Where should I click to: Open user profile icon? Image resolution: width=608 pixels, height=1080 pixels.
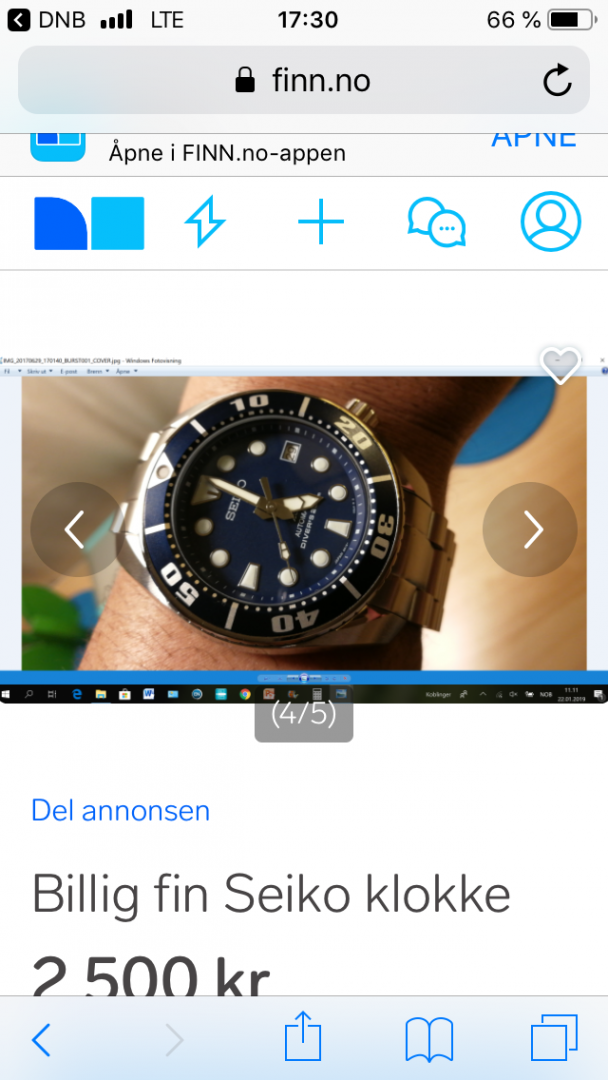[x=550, y=222]
